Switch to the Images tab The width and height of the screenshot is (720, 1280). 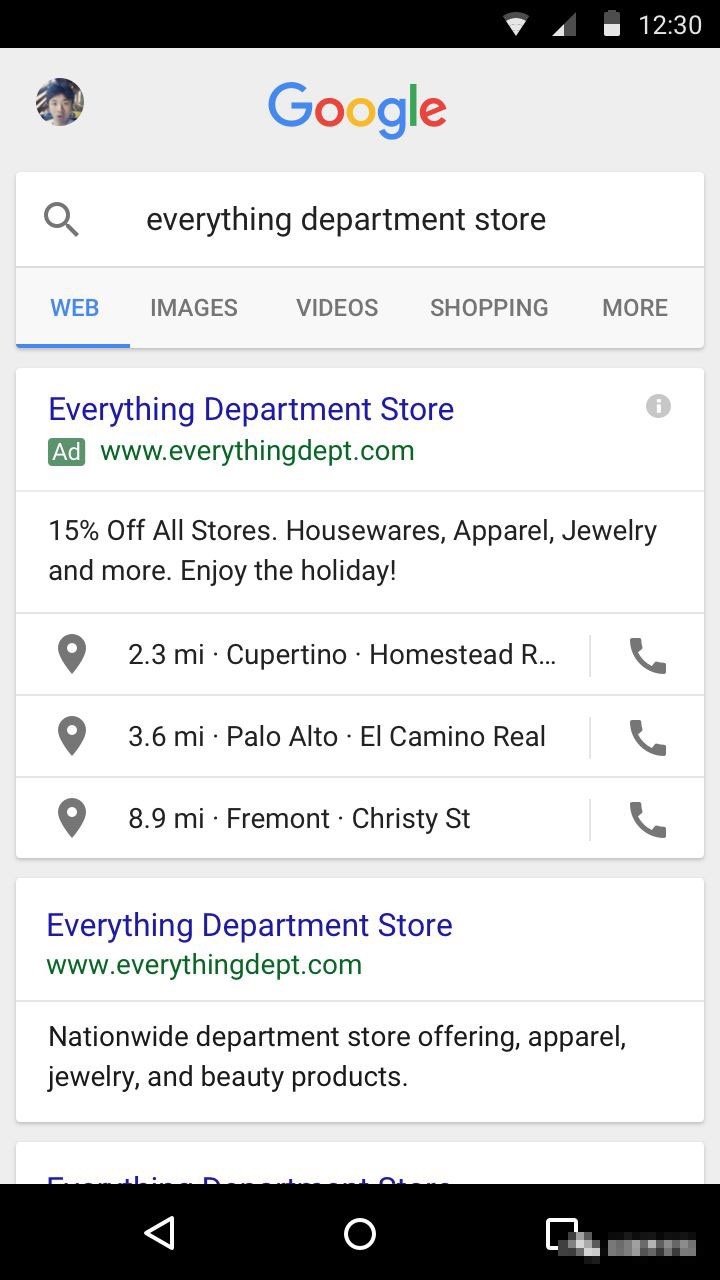pos(194,308)
